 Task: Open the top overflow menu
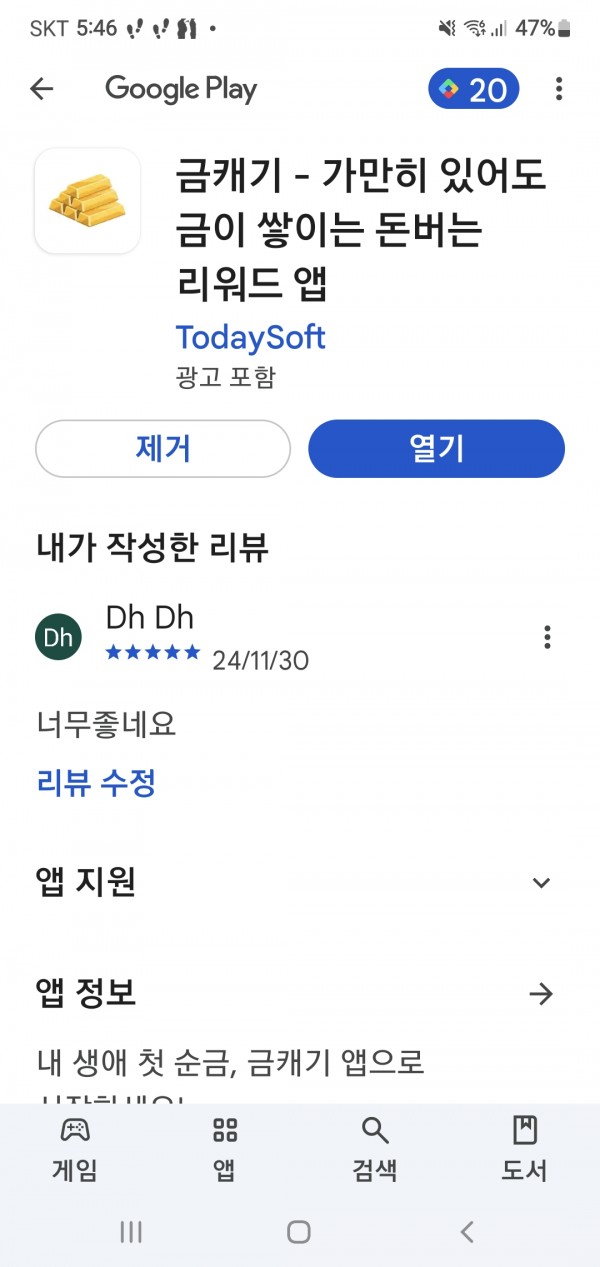(559, 89)
